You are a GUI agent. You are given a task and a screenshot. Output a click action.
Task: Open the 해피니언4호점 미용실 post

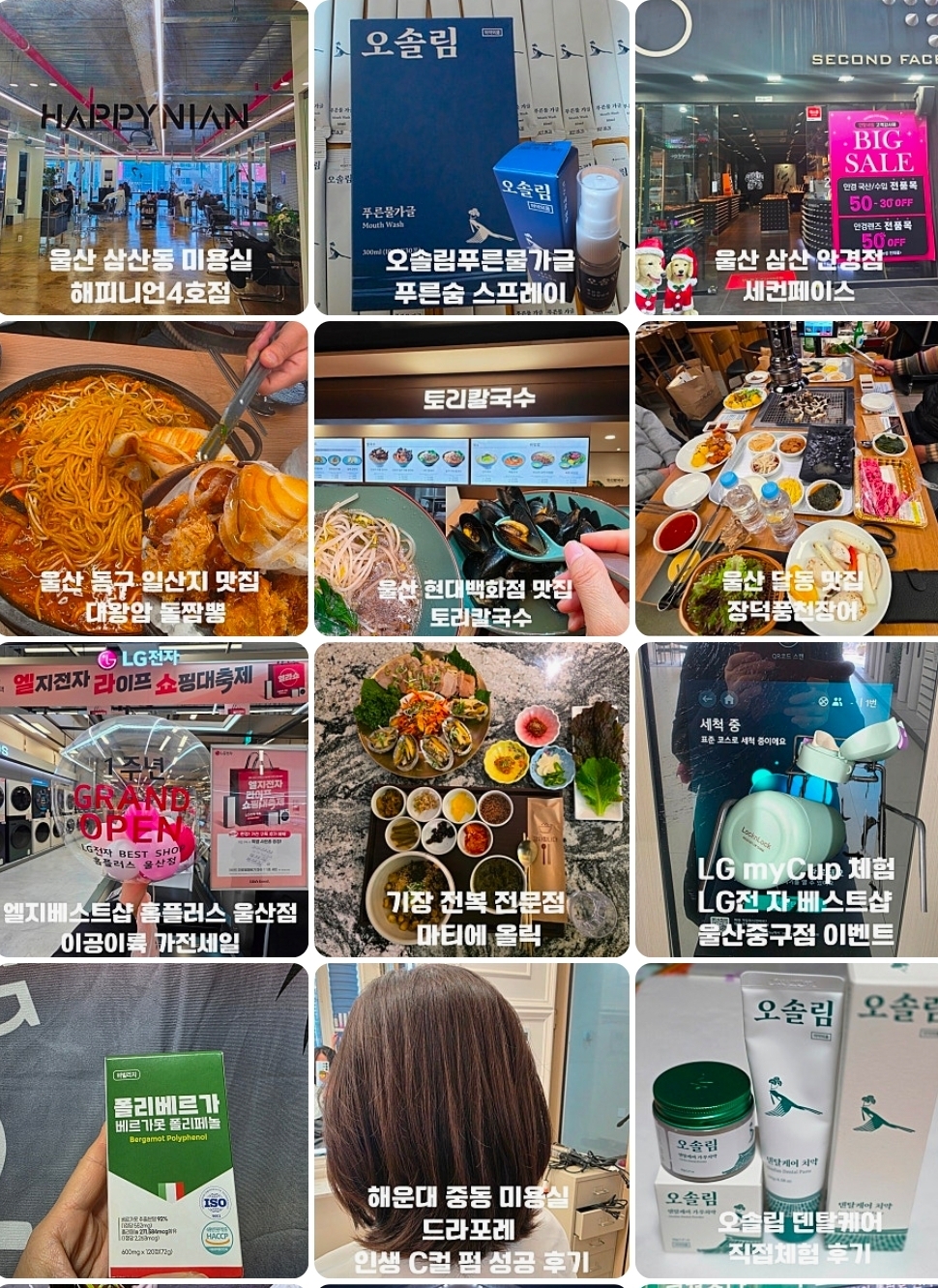coord(154,158)
